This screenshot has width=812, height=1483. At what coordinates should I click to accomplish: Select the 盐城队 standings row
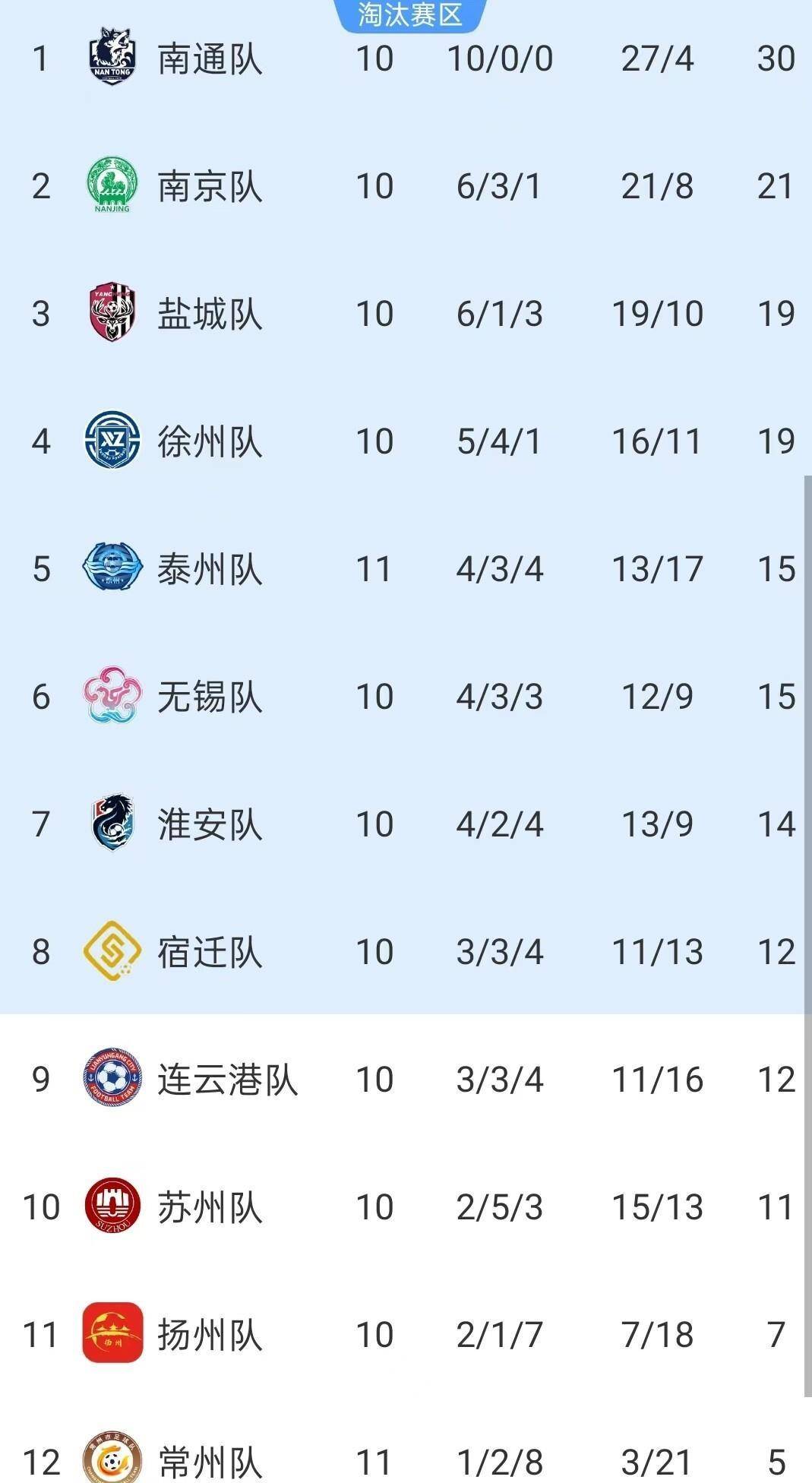[406, 315]
